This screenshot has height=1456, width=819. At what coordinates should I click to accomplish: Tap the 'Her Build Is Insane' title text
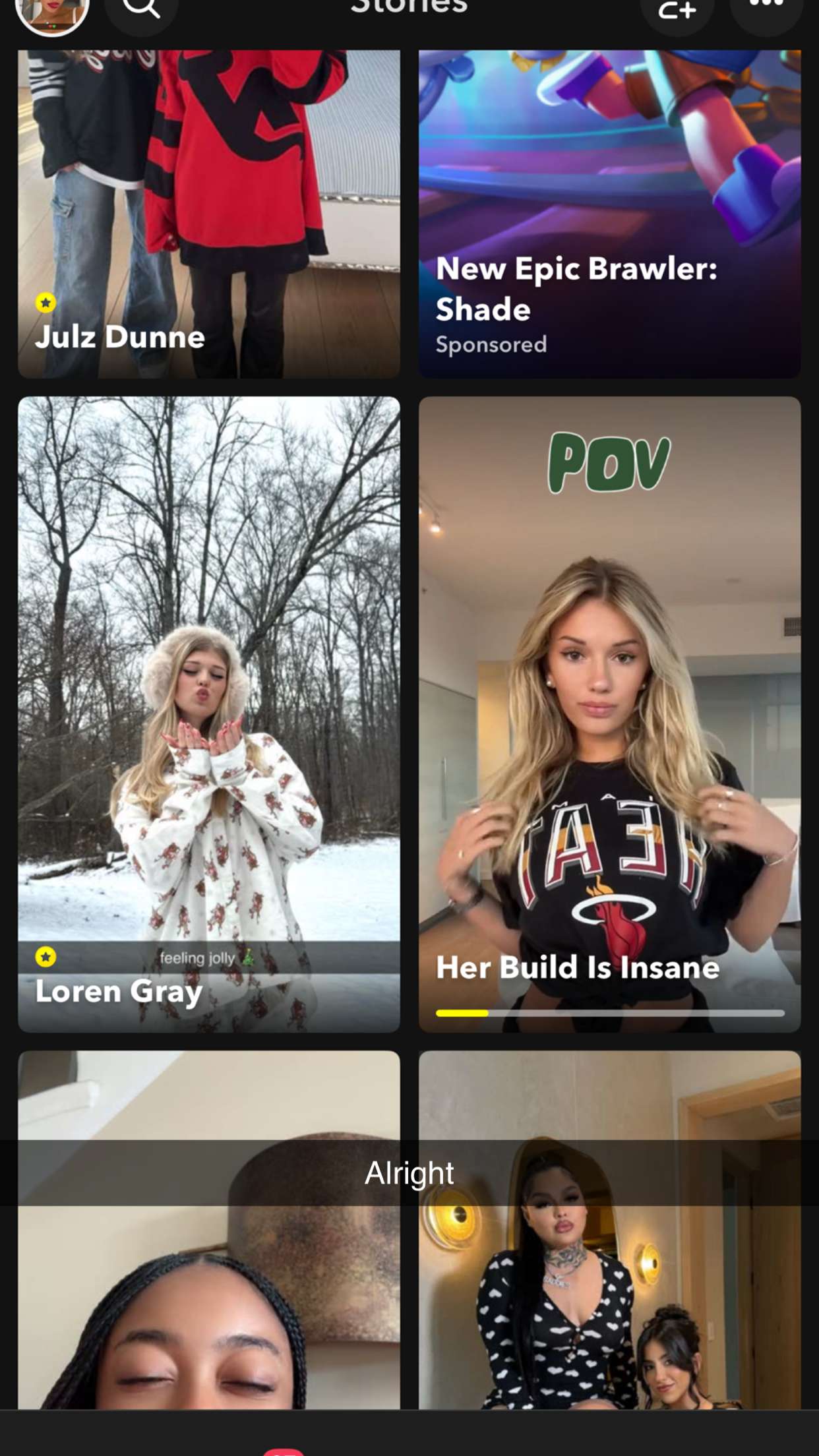(578, 967)
